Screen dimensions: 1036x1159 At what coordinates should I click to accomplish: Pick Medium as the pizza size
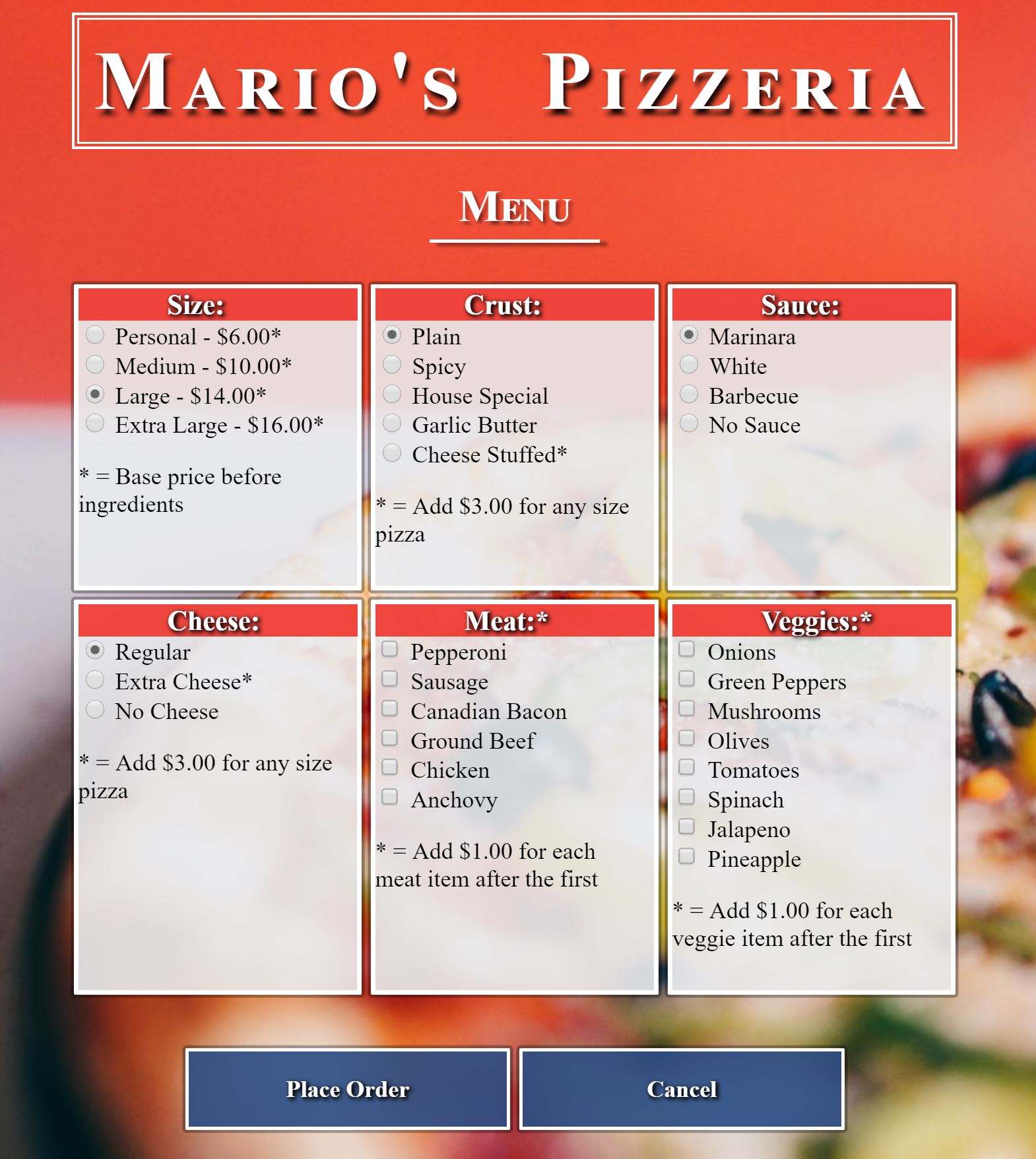pos(95,365)
